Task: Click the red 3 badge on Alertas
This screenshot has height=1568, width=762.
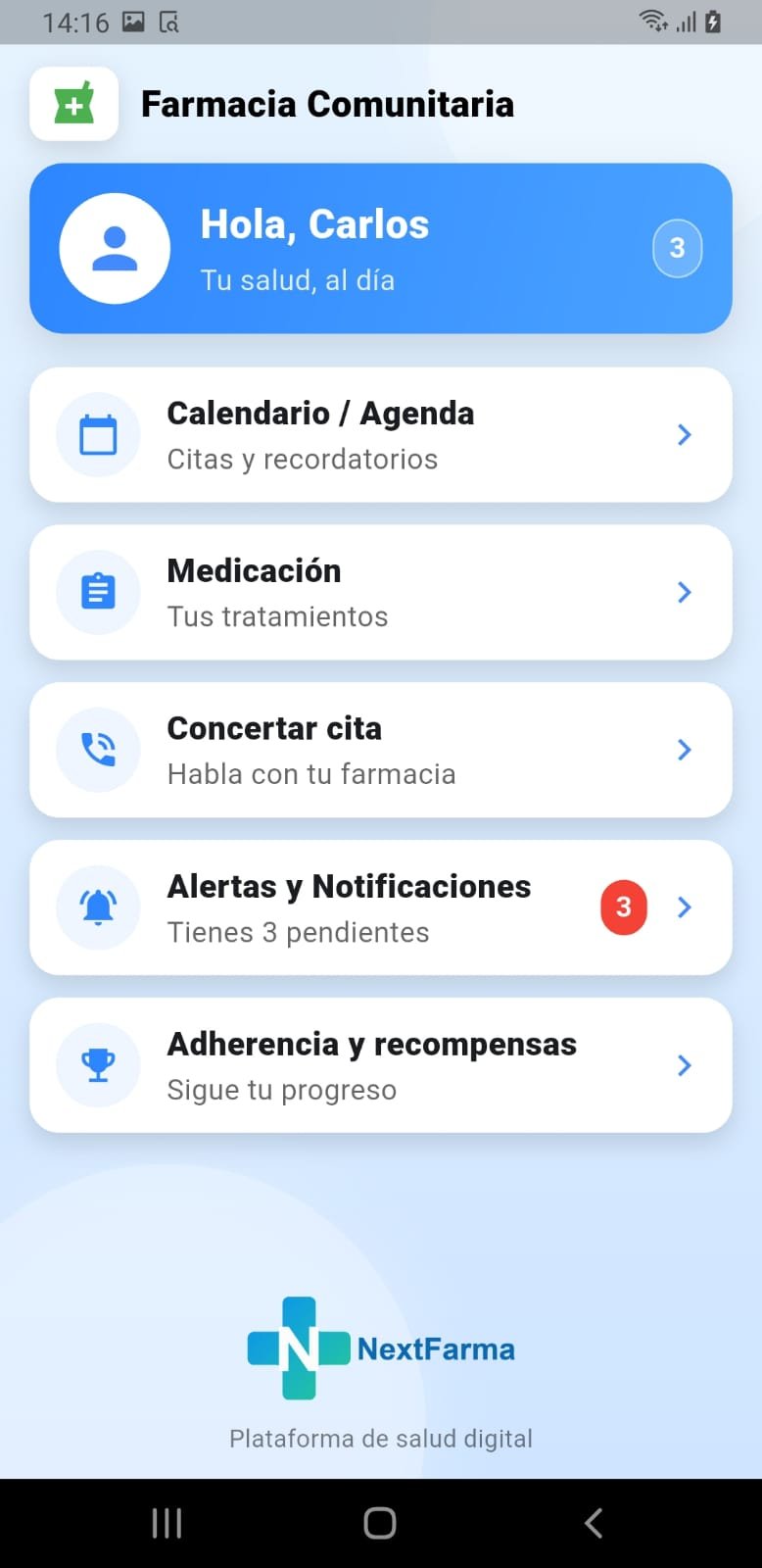Action: tap(623, 907)
